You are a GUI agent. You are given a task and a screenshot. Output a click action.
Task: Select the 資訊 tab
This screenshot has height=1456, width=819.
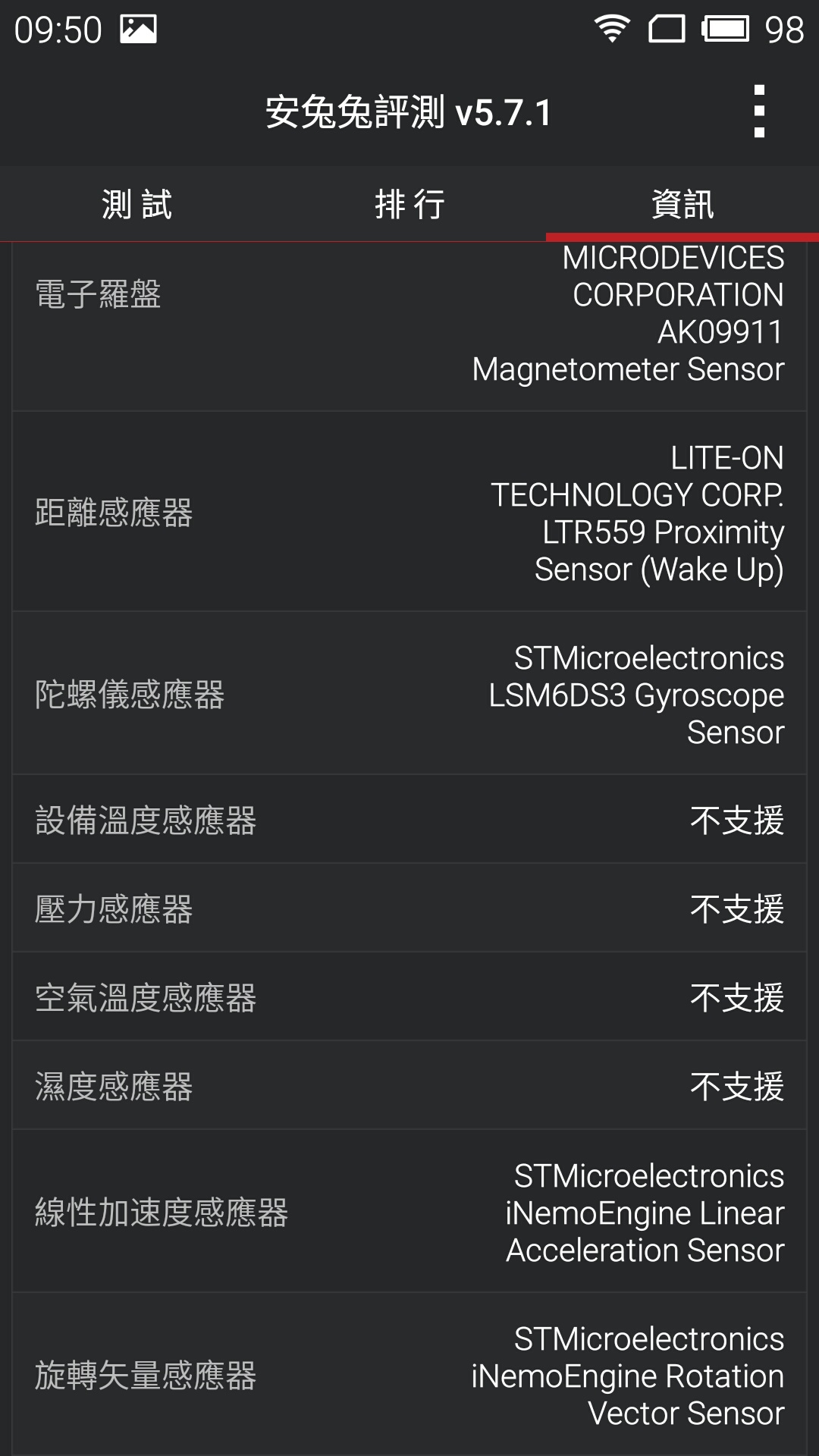[x=682, y=205]
